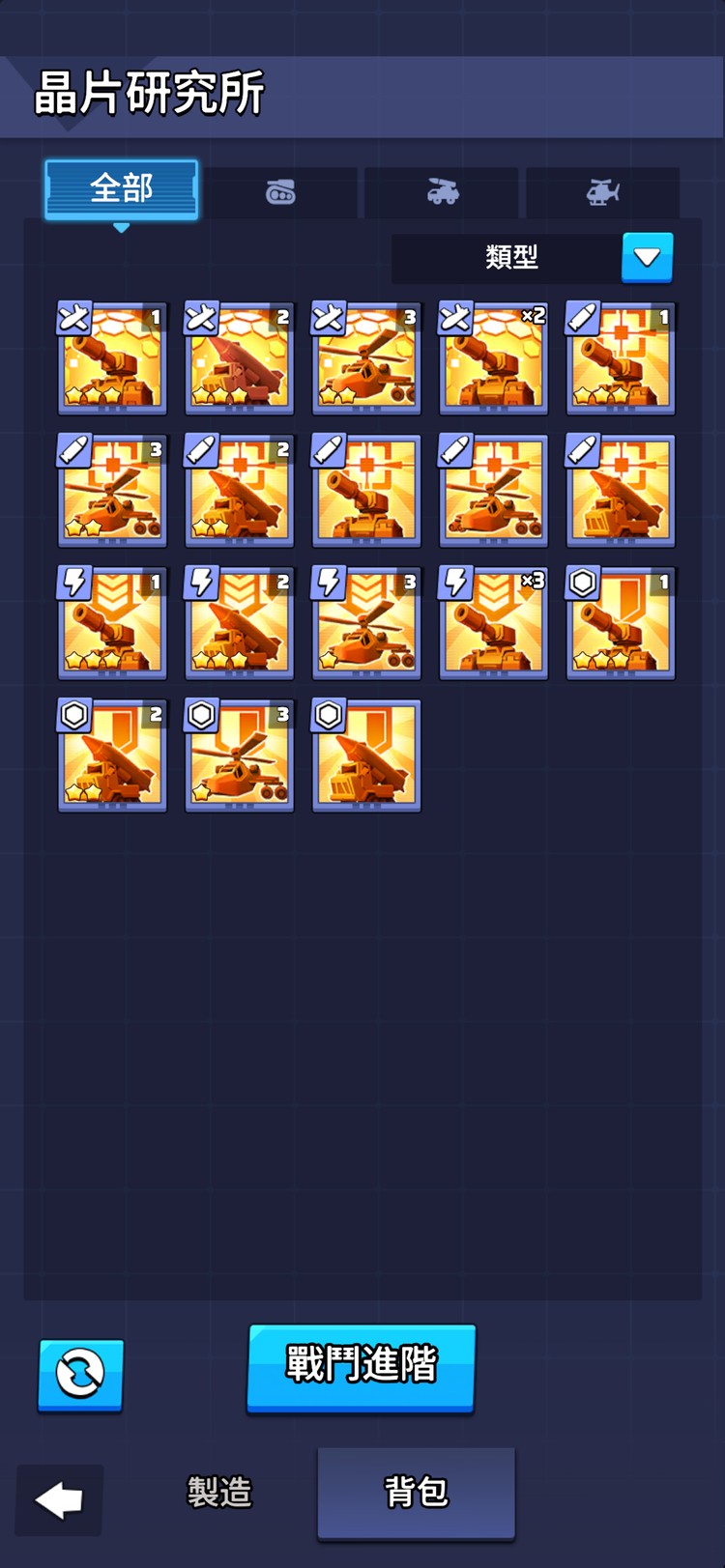Switch to the helicopter category tab
Image resolution: width=725 pixels, height=1568 pixels.
click(x=602, y=192)
